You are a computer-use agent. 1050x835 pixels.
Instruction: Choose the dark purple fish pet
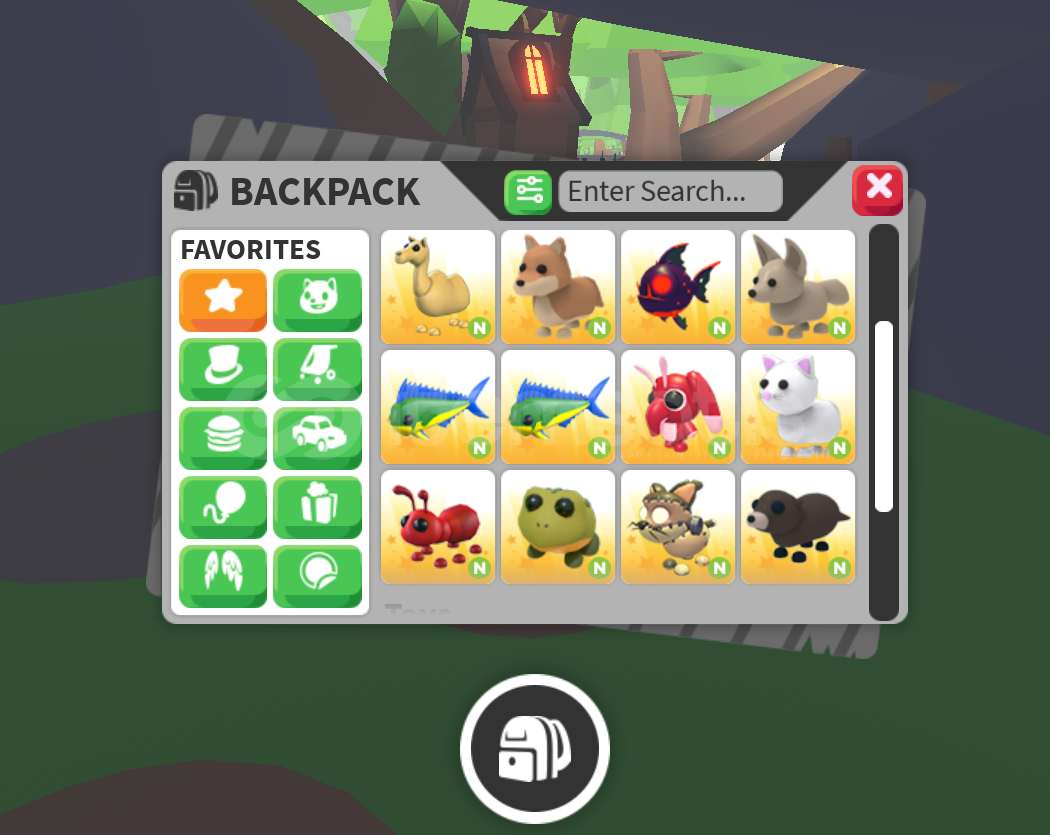678,286
